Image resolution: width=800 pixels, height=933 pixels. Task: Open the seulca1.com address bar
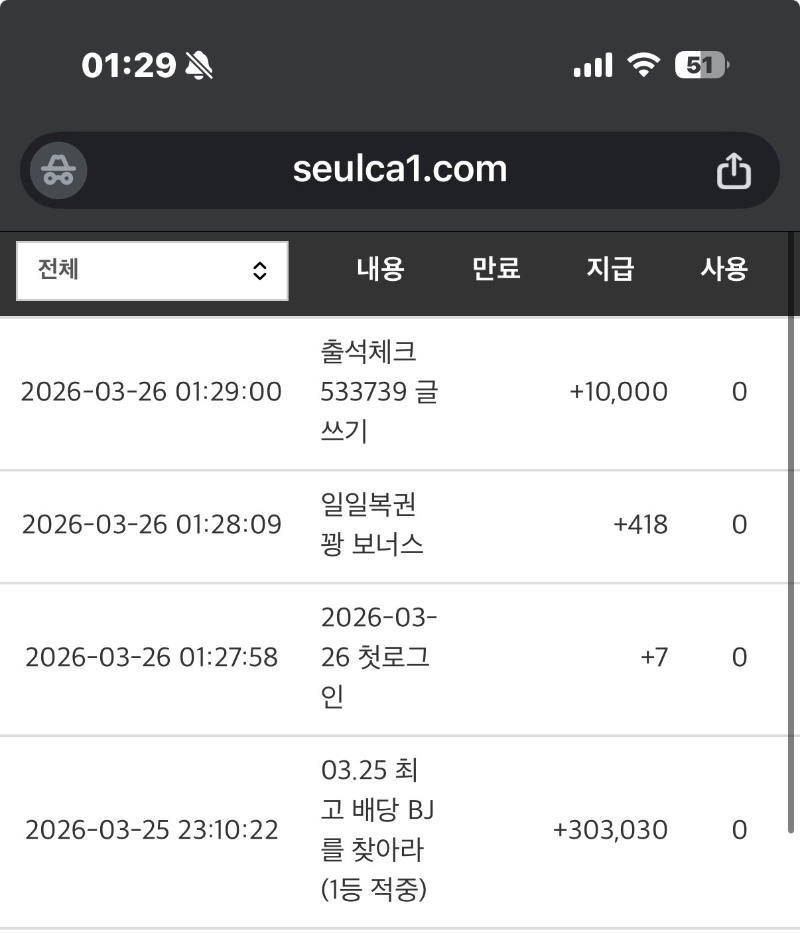pos(400,170)
